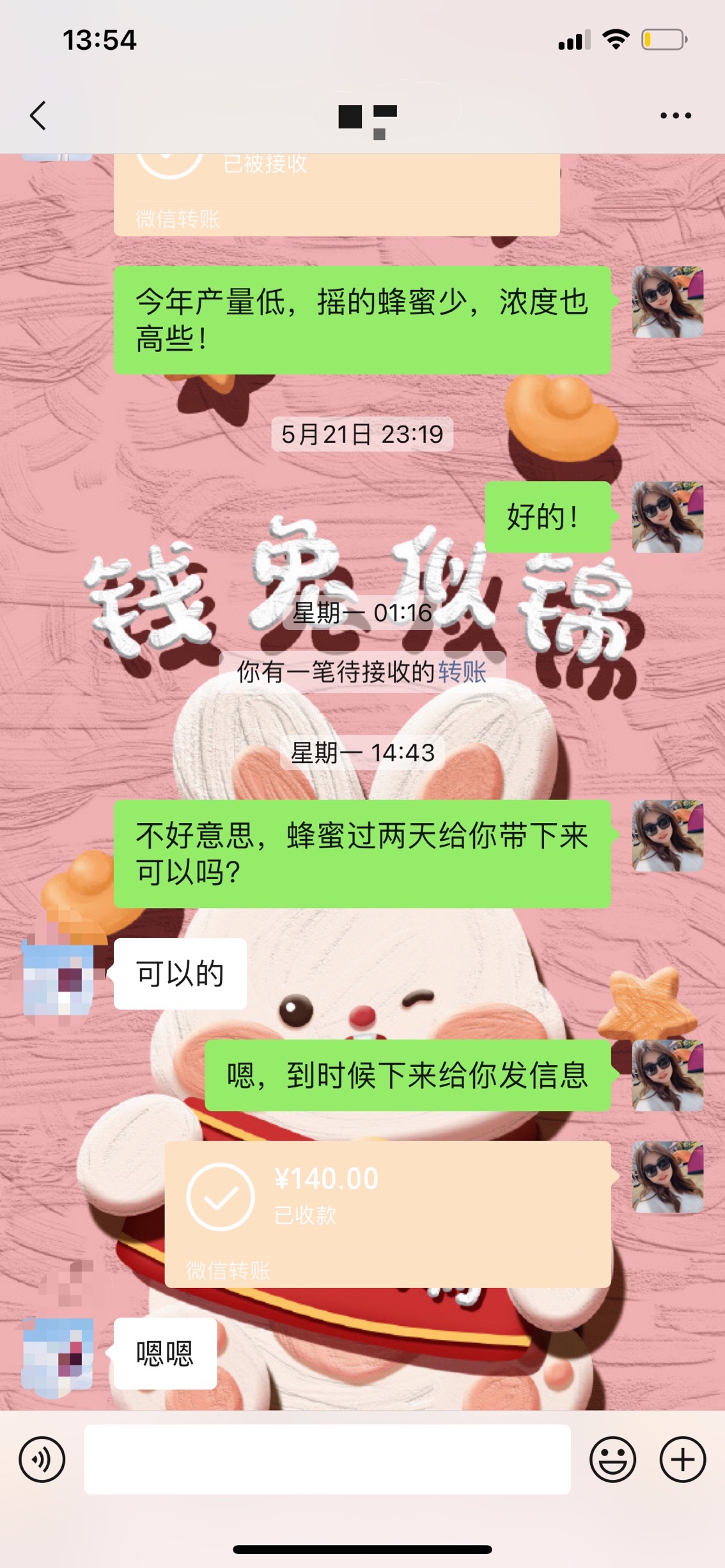Open the emoji sticker panel
This screenshot has height=1568, width=725.
click(x=612, y=1459)
